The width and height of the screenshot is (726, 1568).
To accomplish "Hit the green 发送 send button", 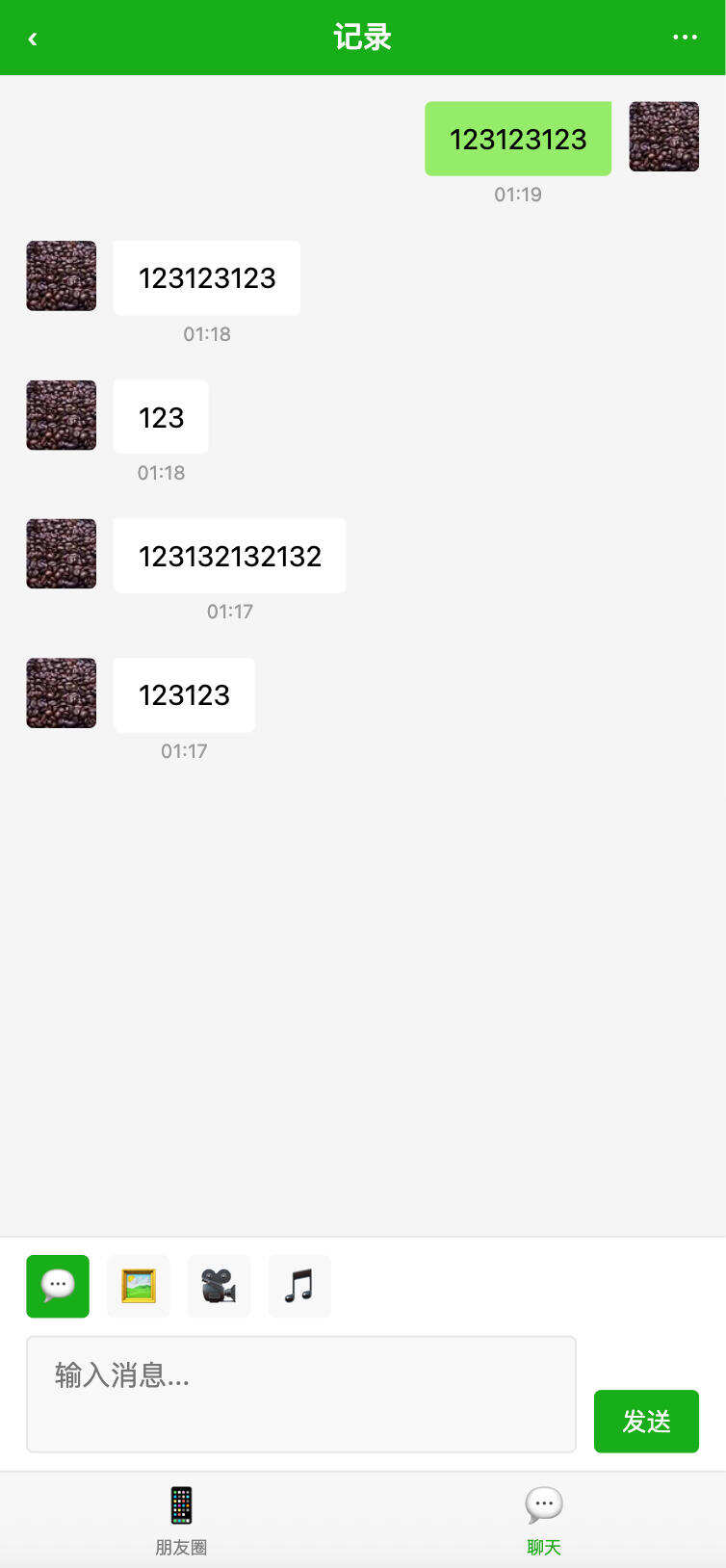I will [x=646, y=1421].
